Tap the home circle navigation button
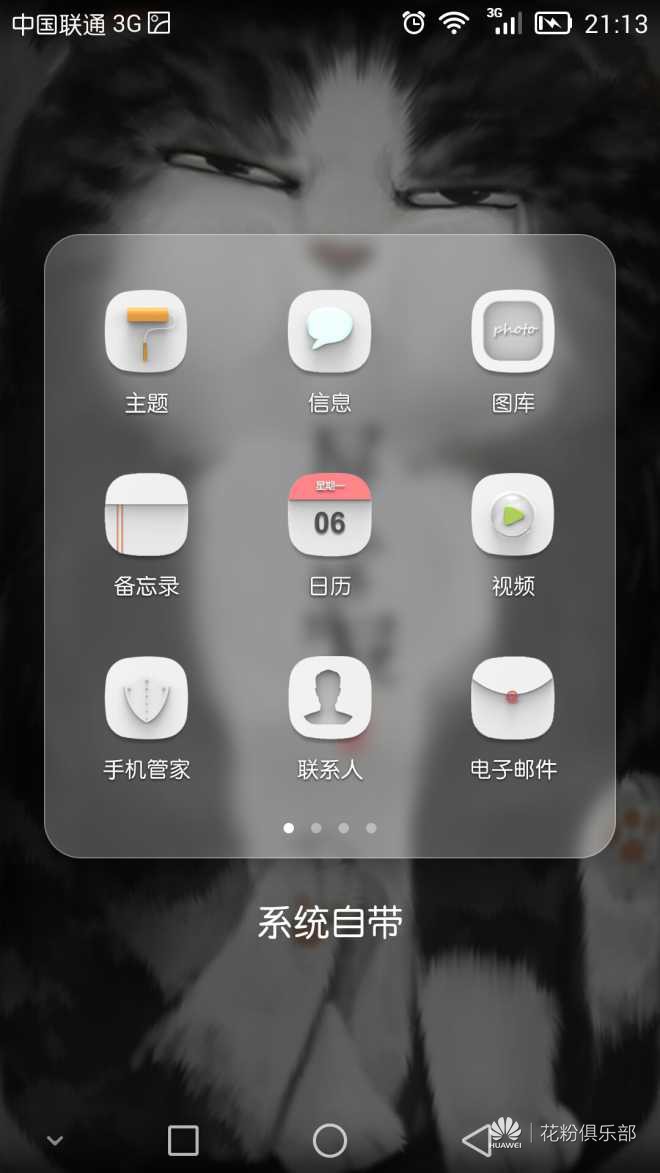Image resolution: width=660 pixels, height=1173 pixels. pyautogui.click(x=330, y=1140)
